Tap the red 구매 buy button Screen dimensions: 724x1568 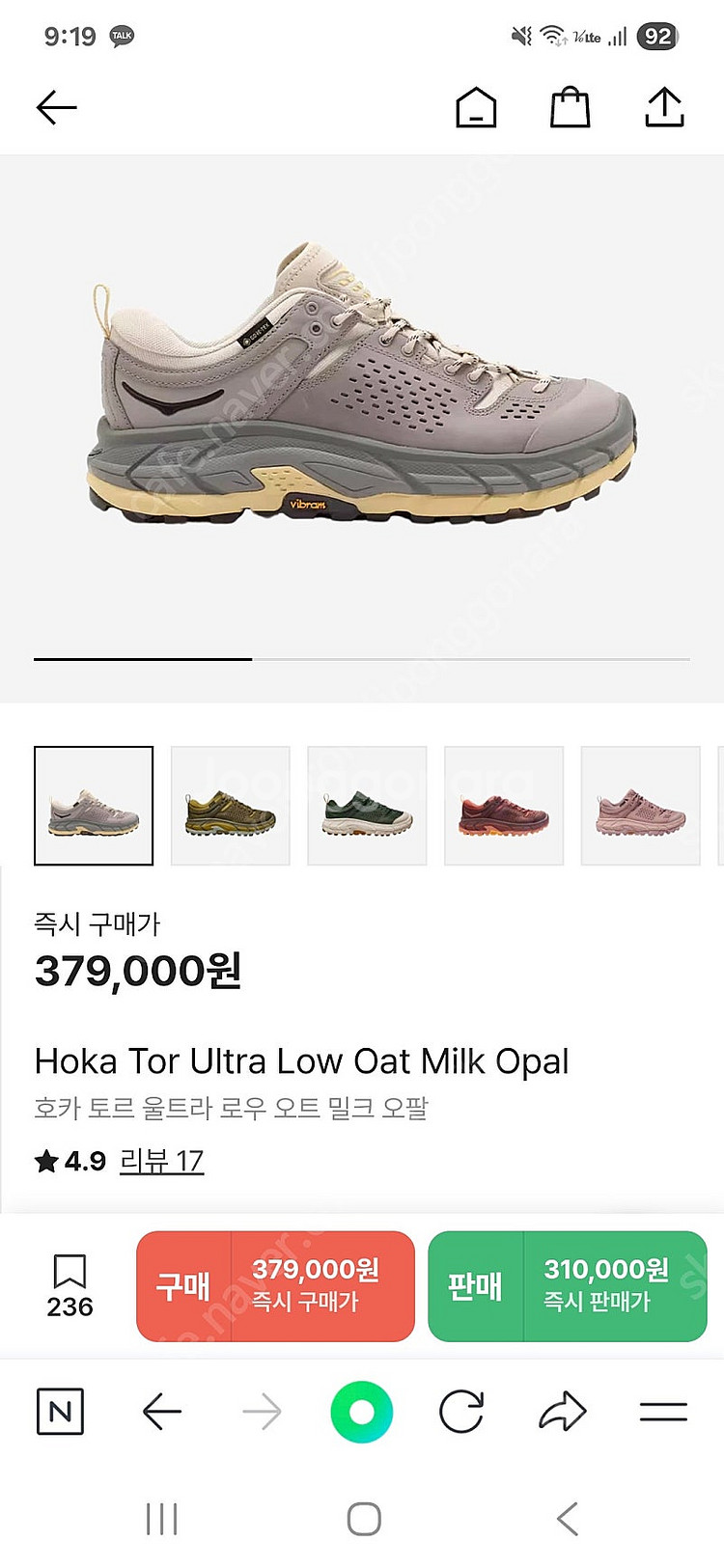tap(275, 1286)
